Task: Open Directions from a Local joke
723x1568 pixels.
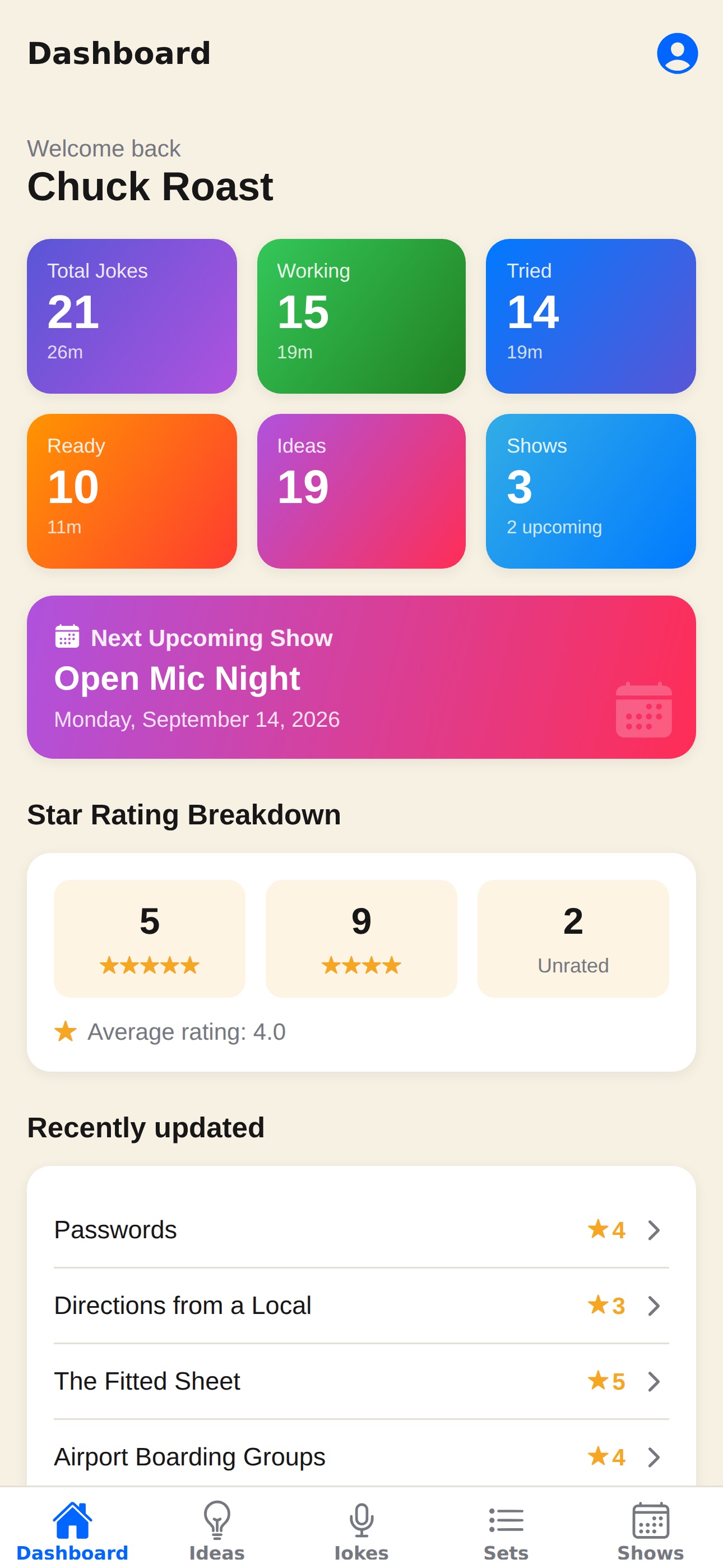Action: pyautogui.click(x=361, y=1306)
